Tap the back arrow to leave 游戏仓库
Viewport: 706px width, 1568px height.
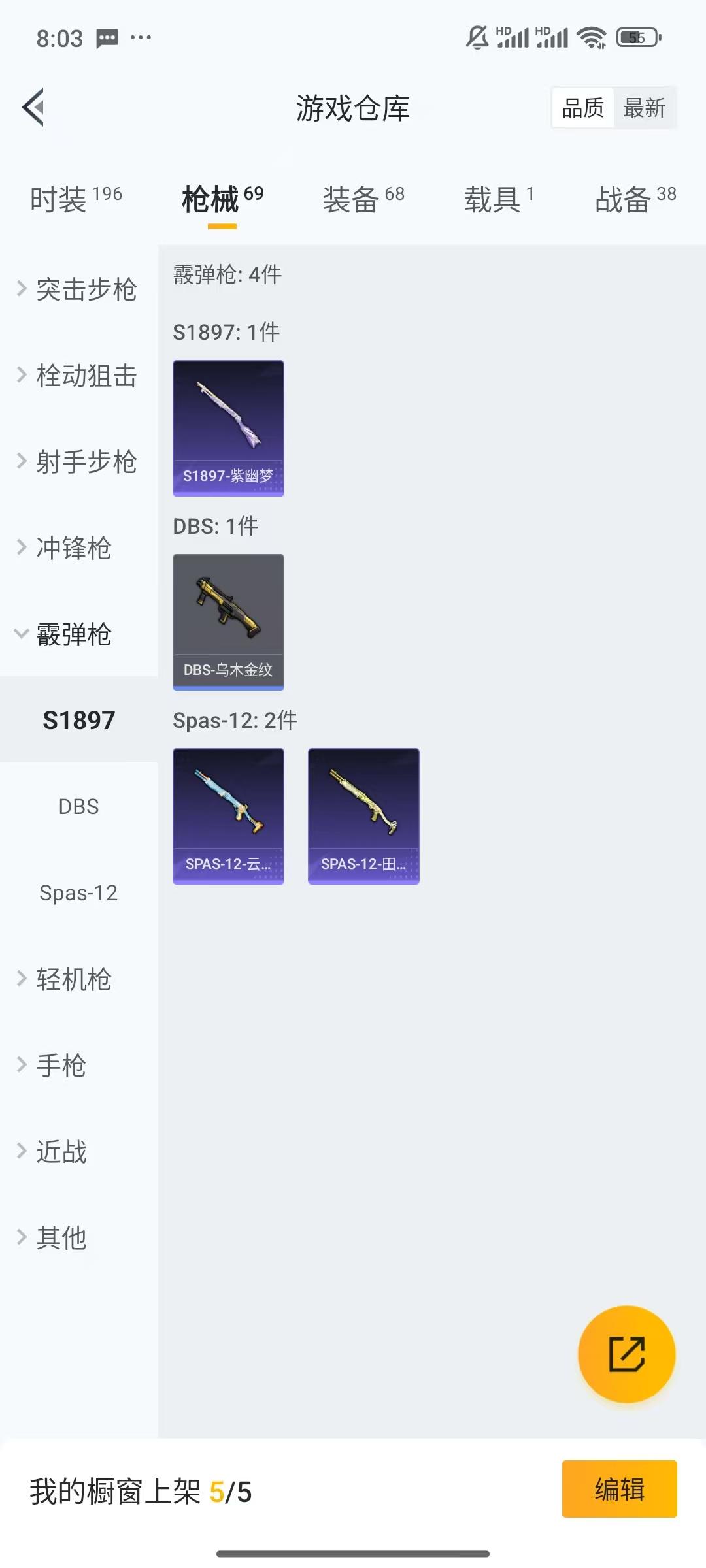pos(33,108)
